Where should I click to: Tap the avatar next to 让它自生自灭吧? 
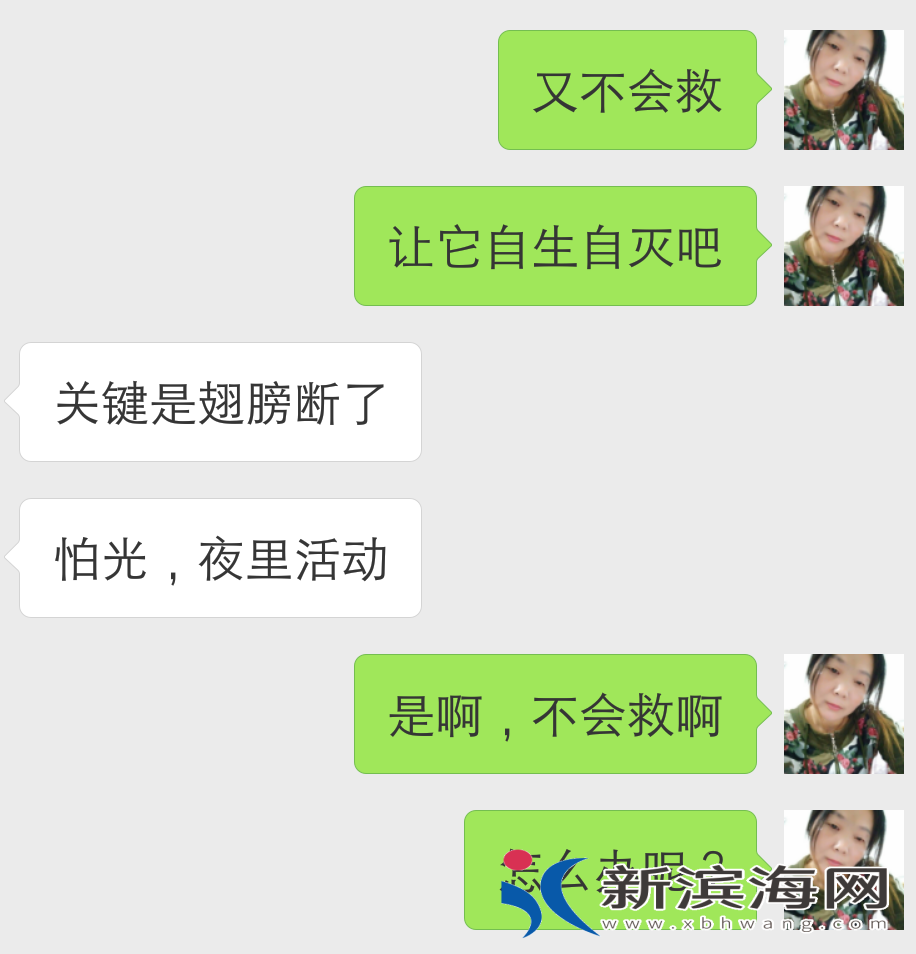[x=843, y=246]
